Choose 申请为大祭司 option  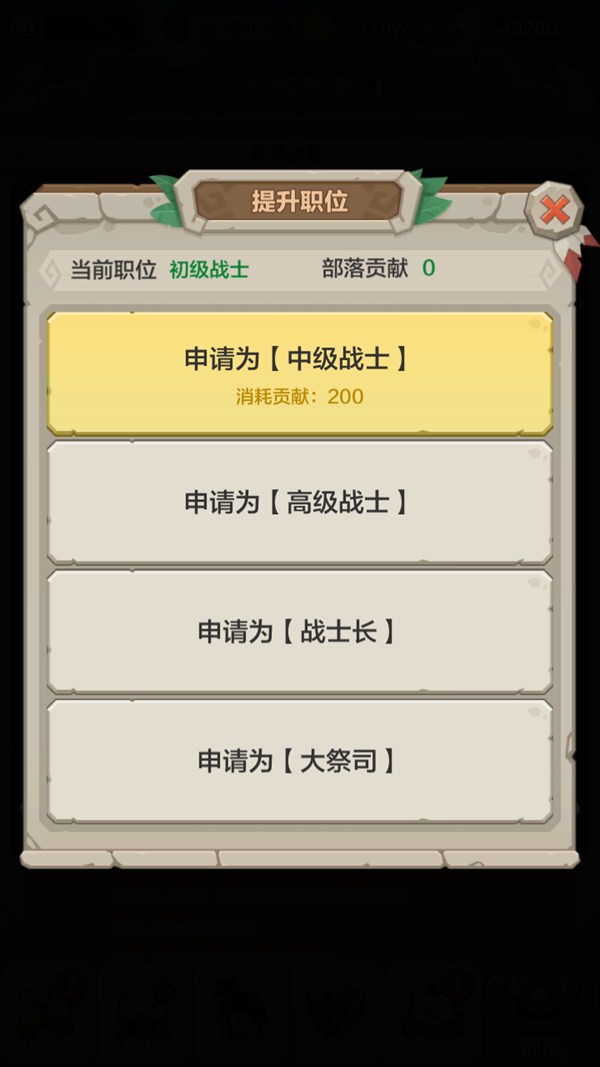point(299,761)
